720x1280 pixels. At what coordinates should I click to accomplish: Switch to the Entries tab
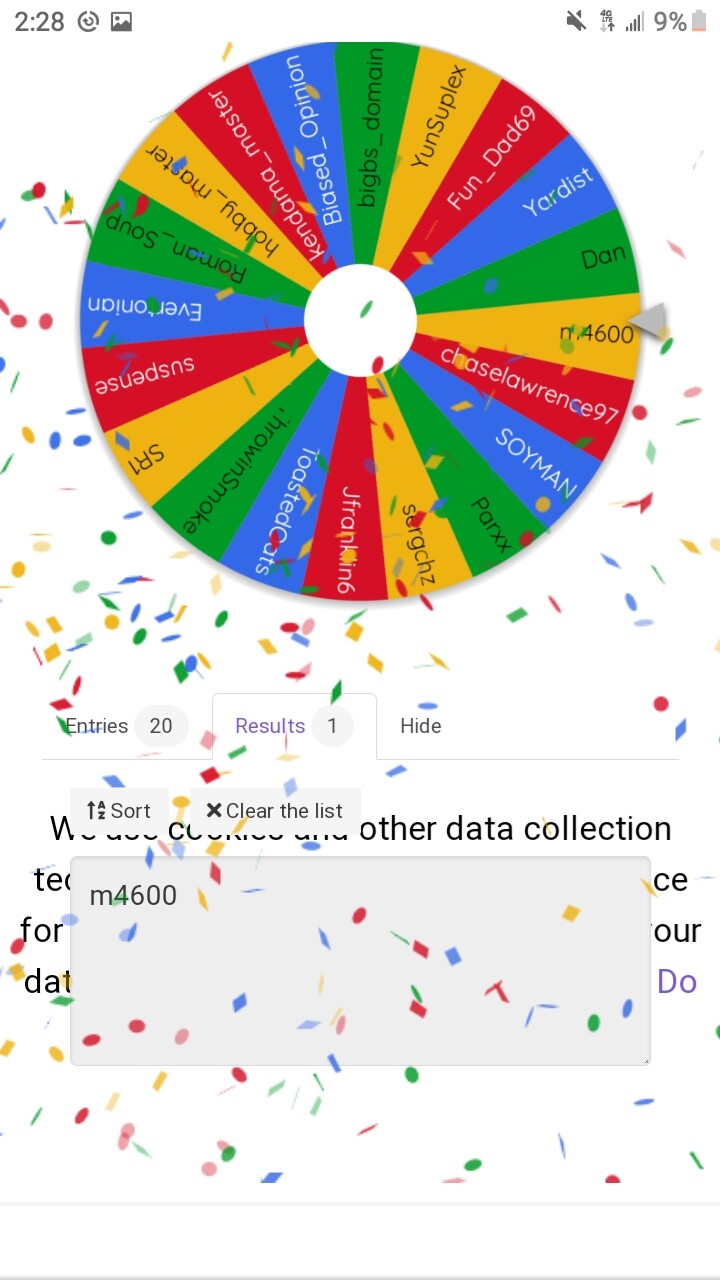pyautogui.click(x=125, y=726)
